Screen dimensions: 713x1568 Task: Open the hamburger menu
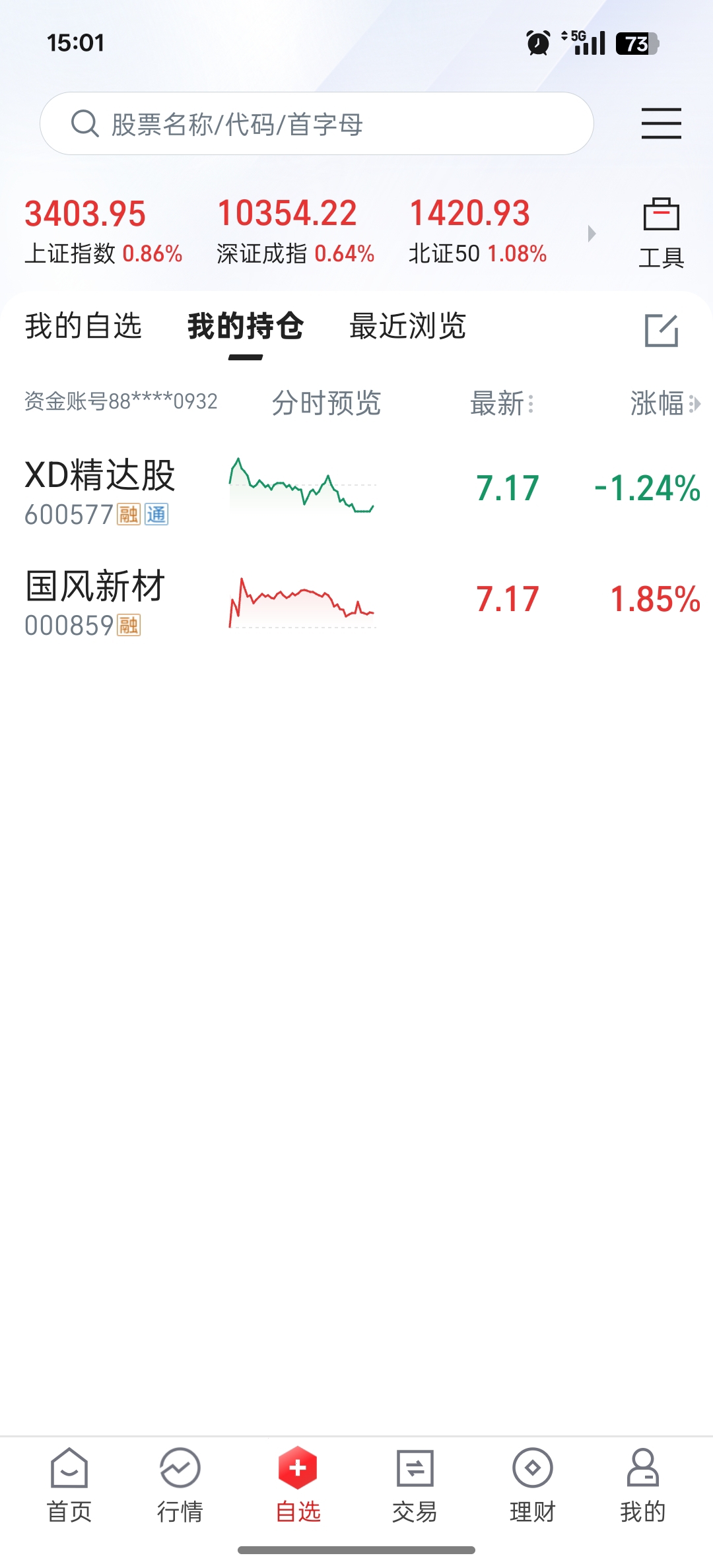coord(661,123)
